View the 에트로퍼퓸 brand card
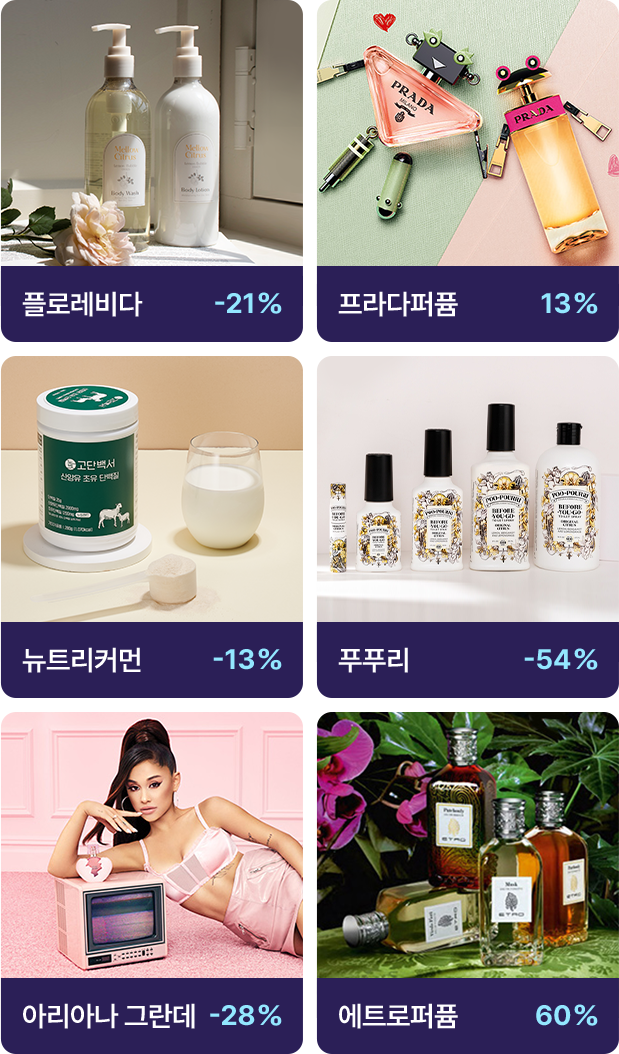The image size is (619, 1054). click(467, 880)
